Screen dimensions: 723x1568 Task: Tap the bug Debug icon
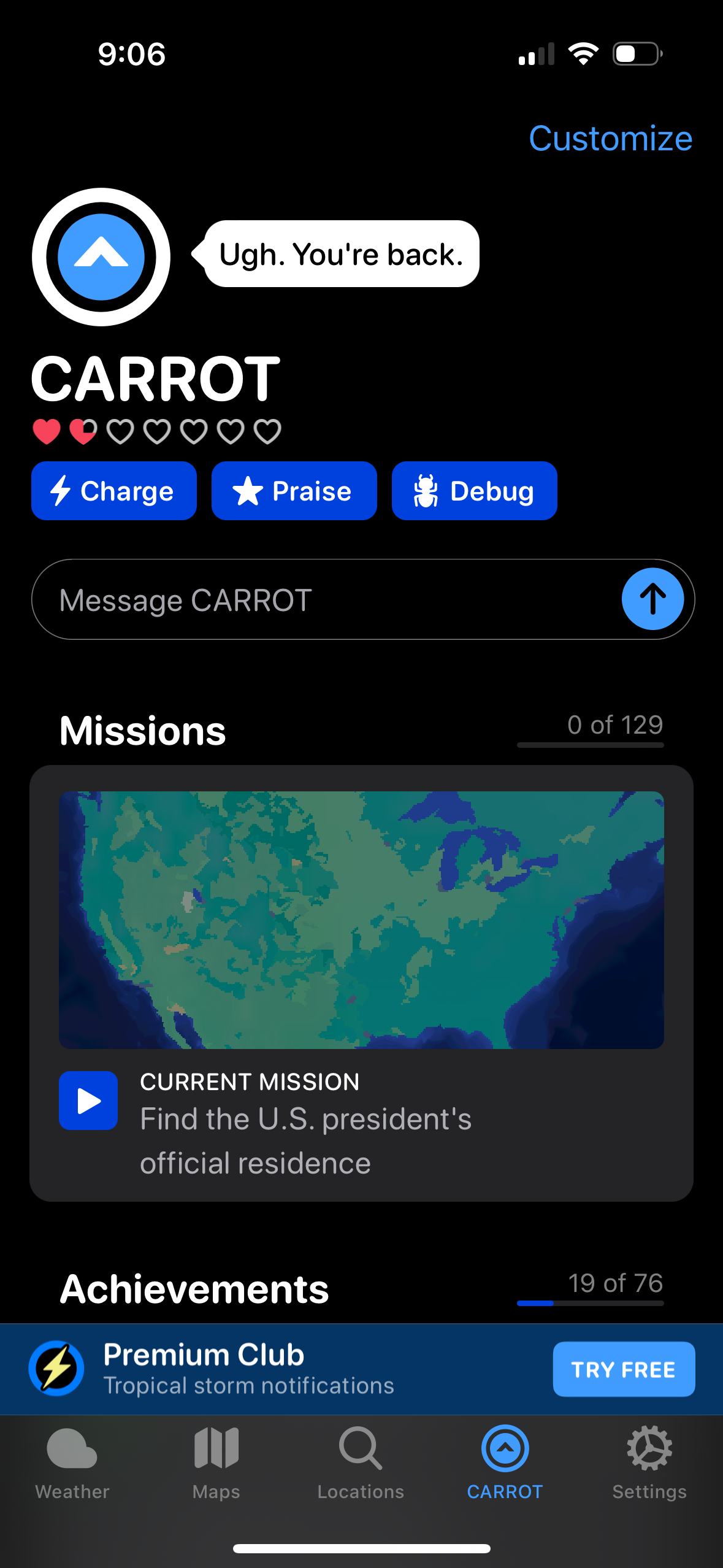pos(426,490)
